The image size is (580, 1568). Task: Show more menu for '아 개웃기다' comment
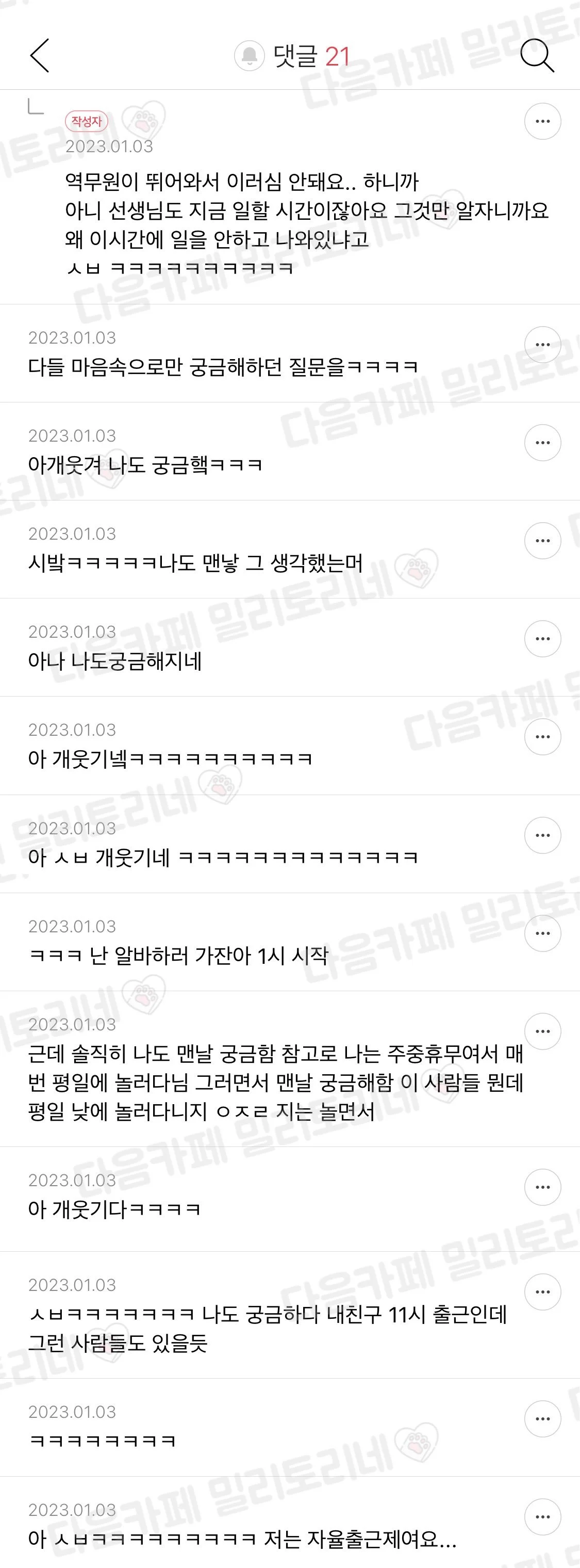pos(542,1187)
